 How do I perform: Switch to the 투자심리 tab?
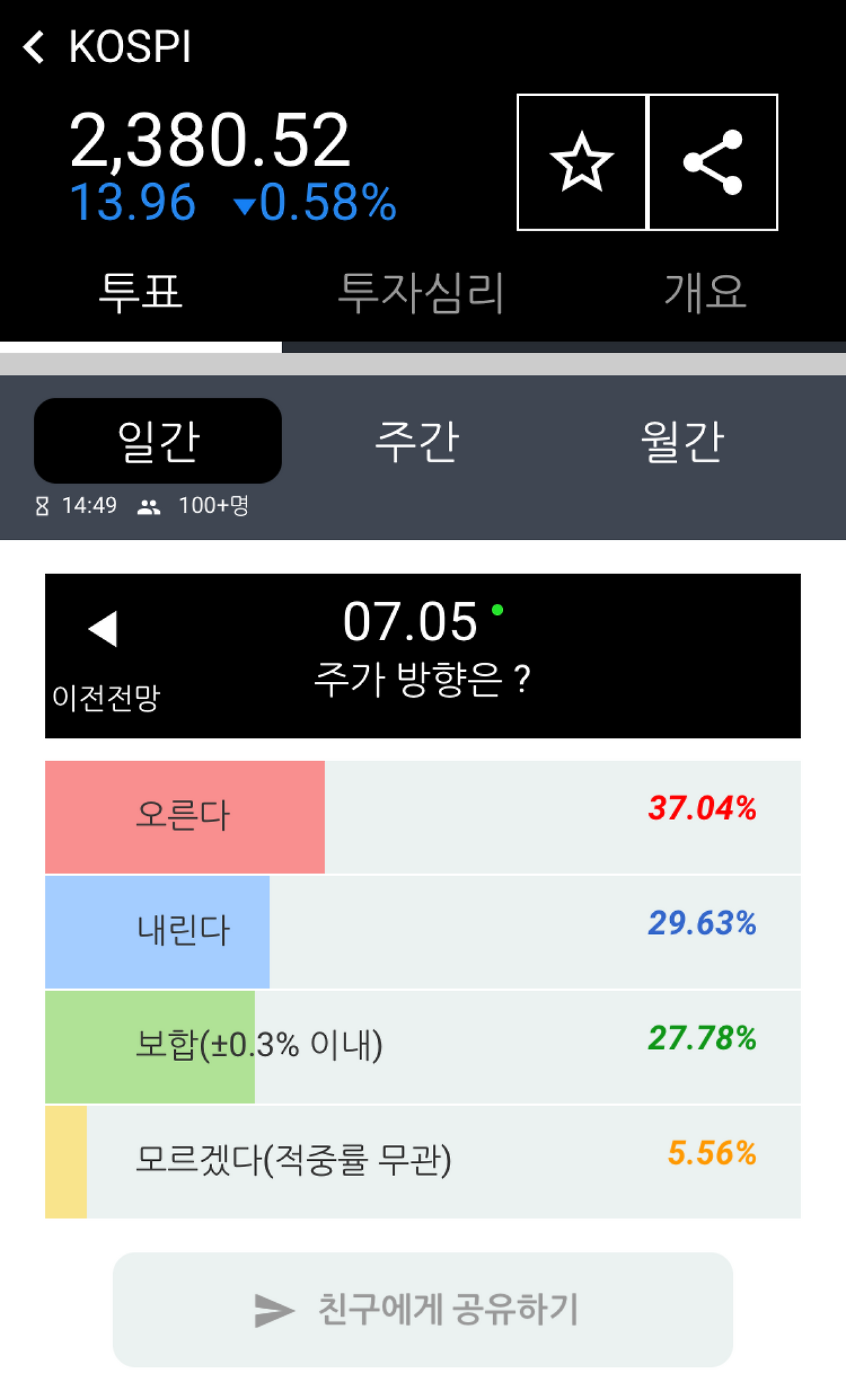(x=421, y=293)
